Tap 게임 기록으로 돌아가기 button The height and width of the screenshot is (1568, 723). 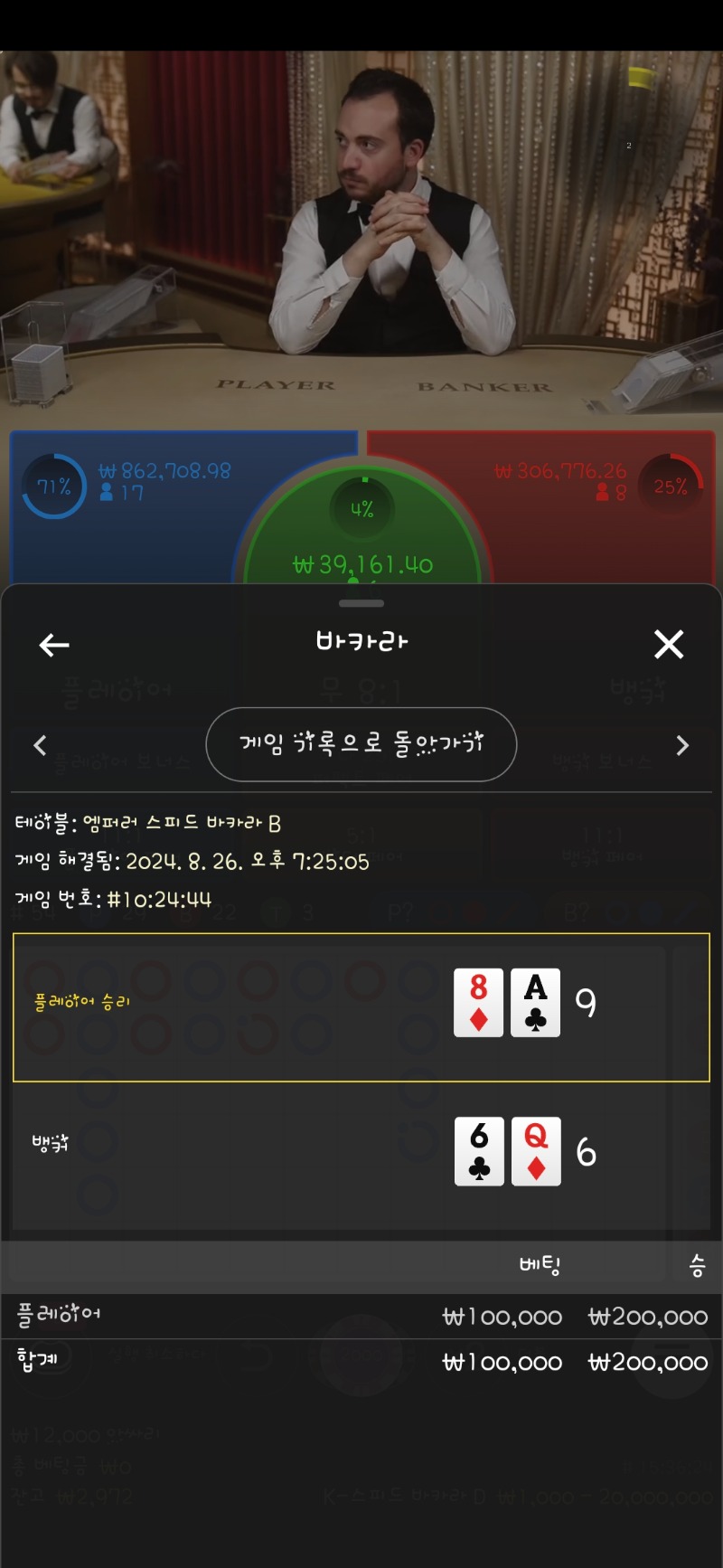coord(361,744)
